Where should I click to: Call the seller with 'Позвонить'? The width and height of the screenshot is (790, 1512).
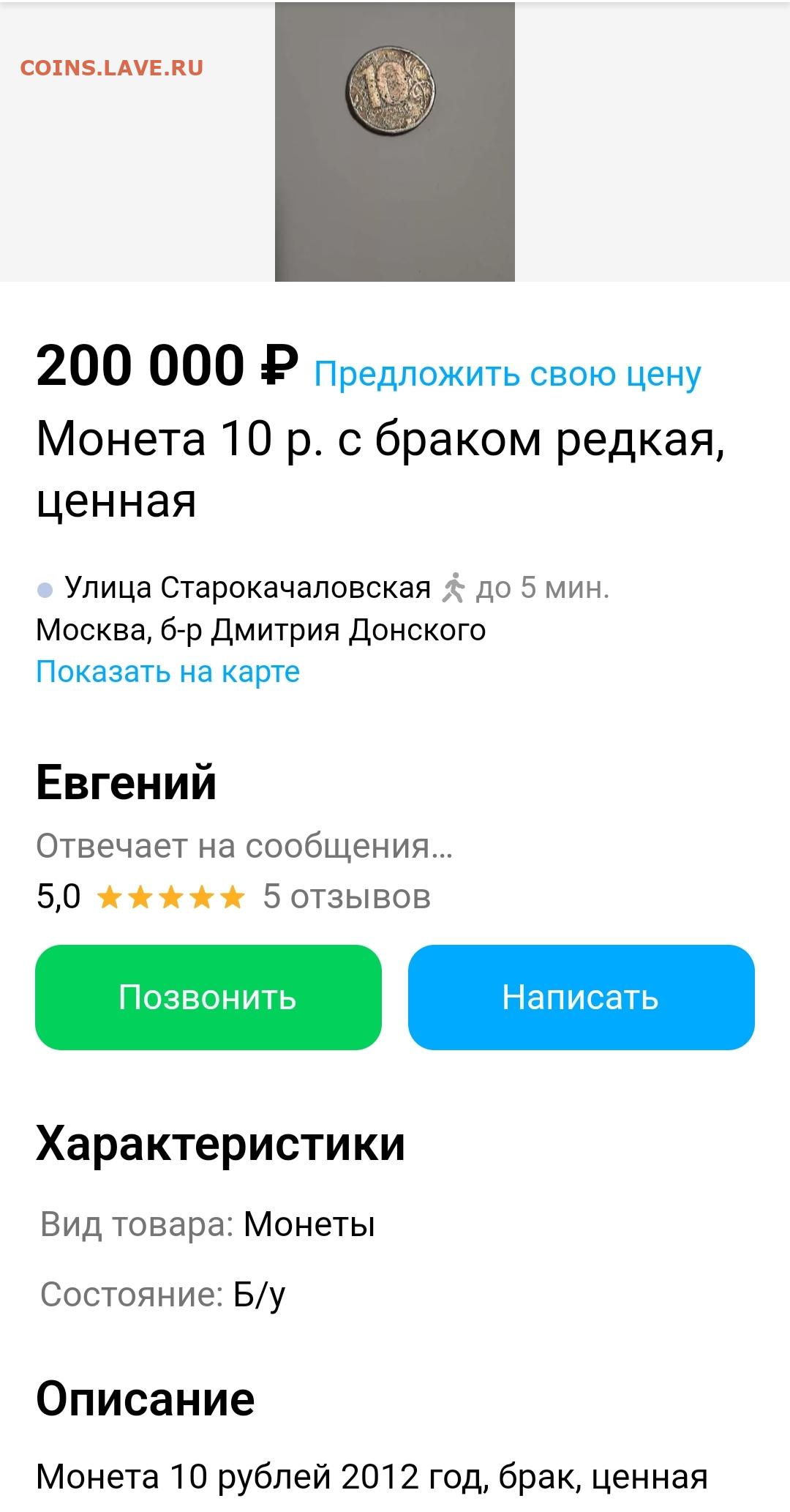coord(208,997)
